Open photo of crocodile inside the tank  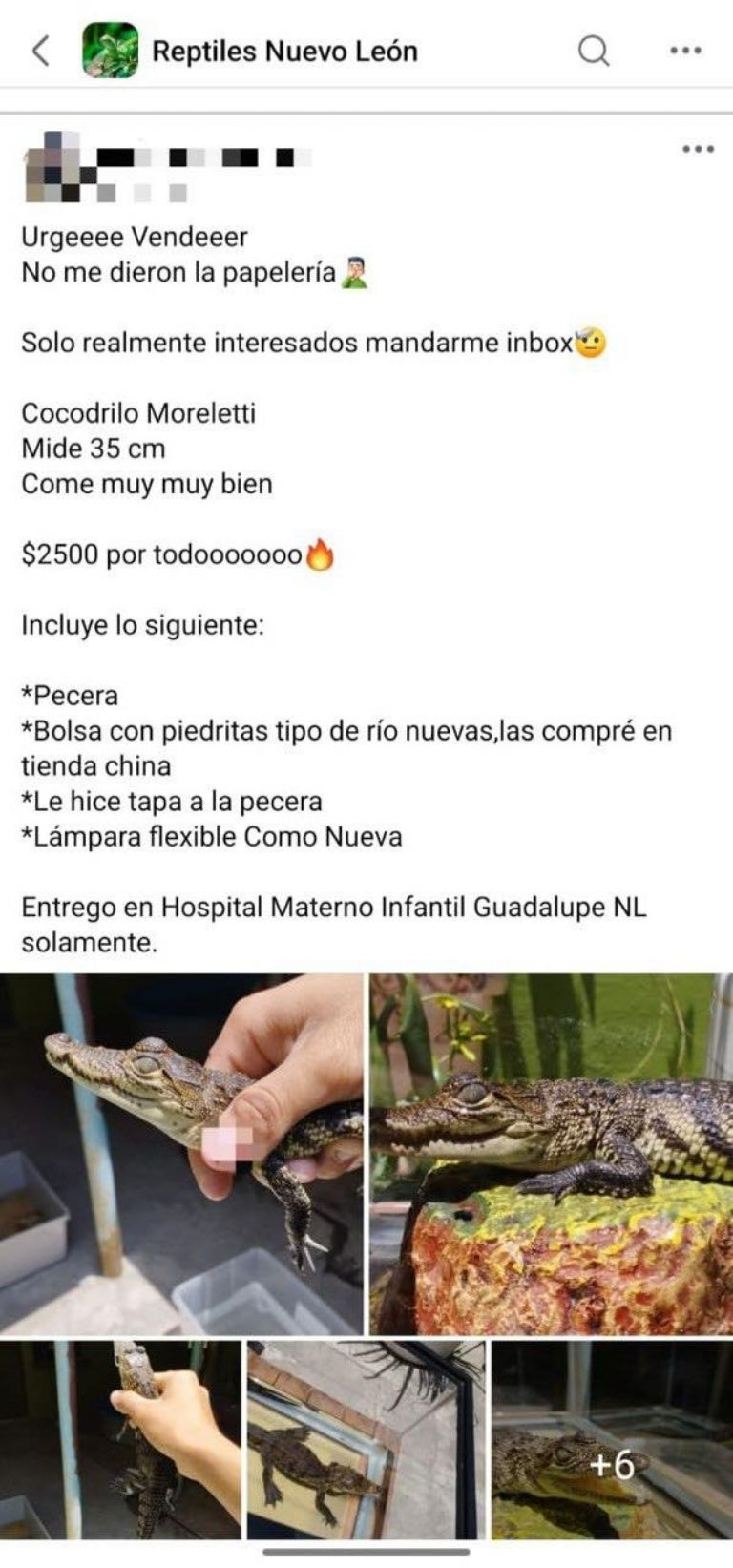[x=366, y=1439]
